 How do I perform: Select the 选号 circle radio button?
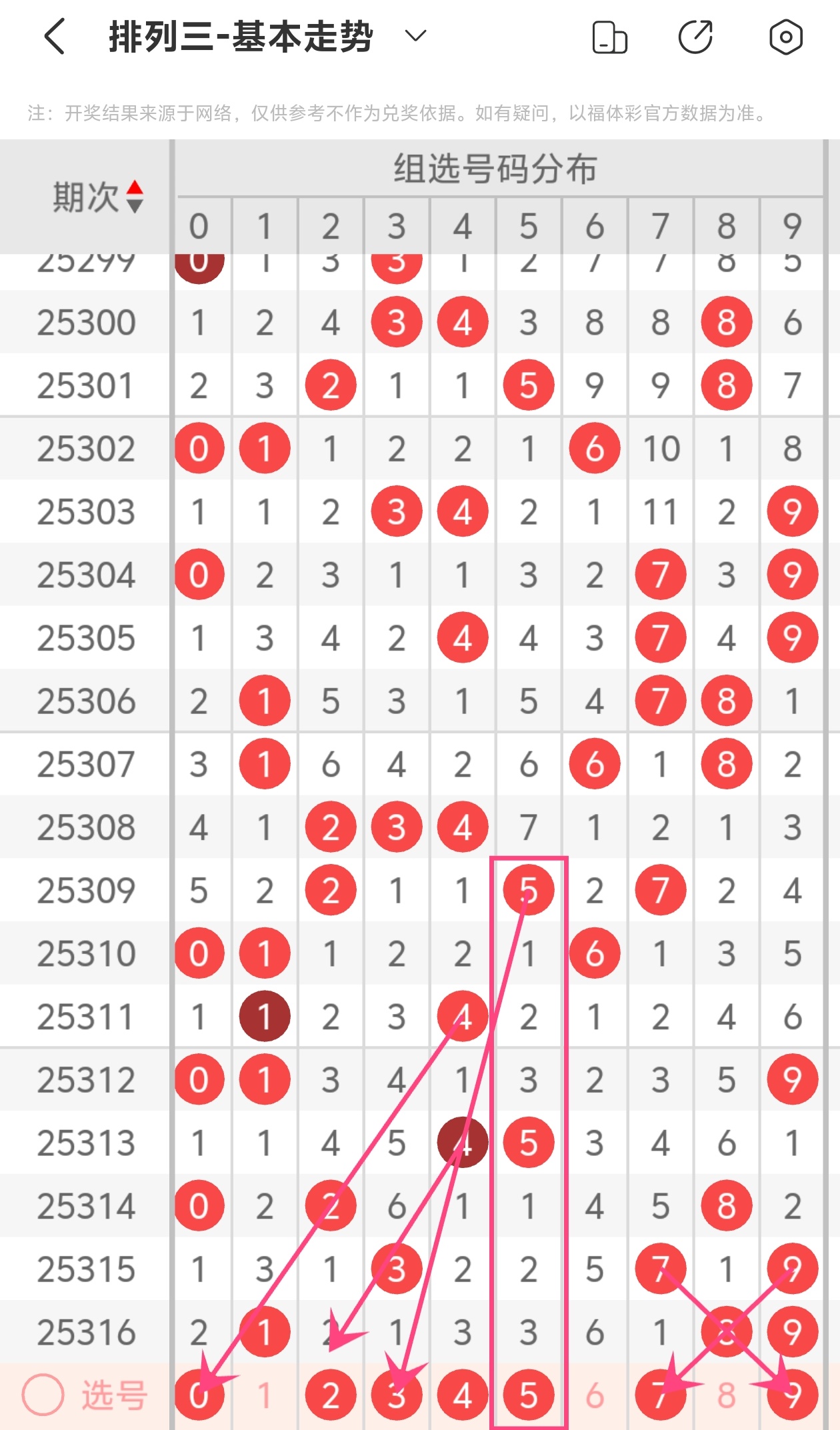tap(43, 1395)
